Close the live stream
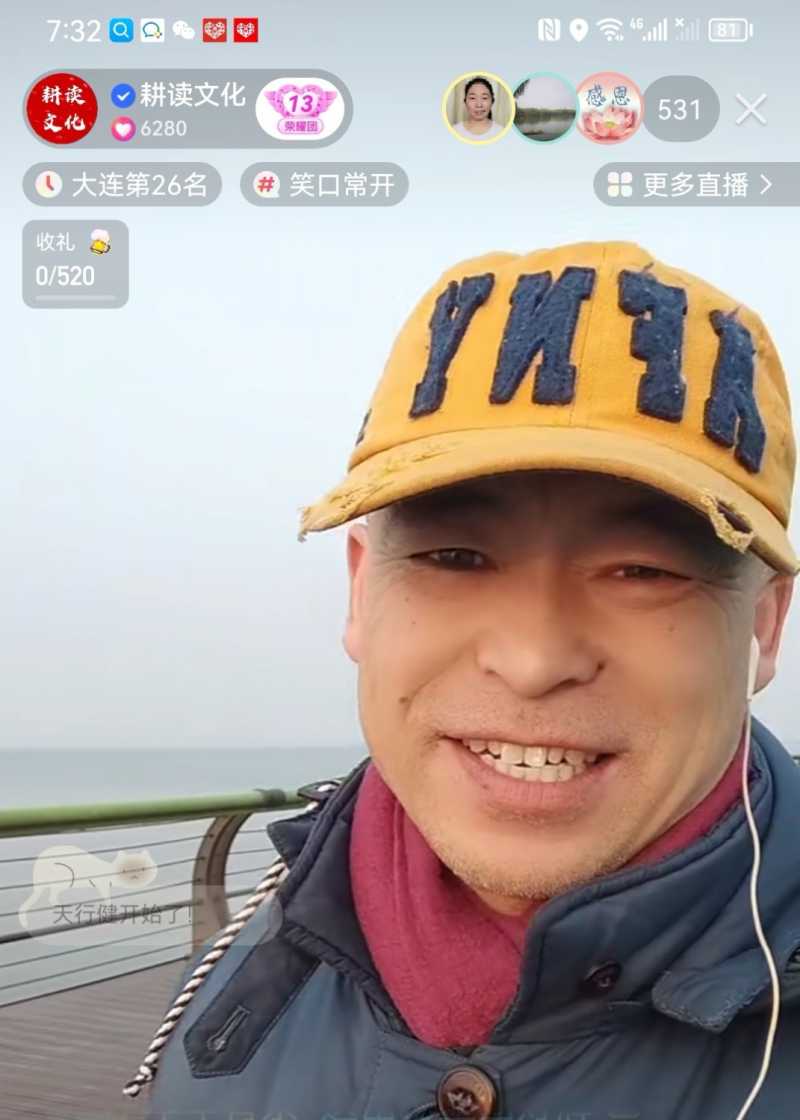Viewport: 800px width, 1120px height. click(751, 108)
